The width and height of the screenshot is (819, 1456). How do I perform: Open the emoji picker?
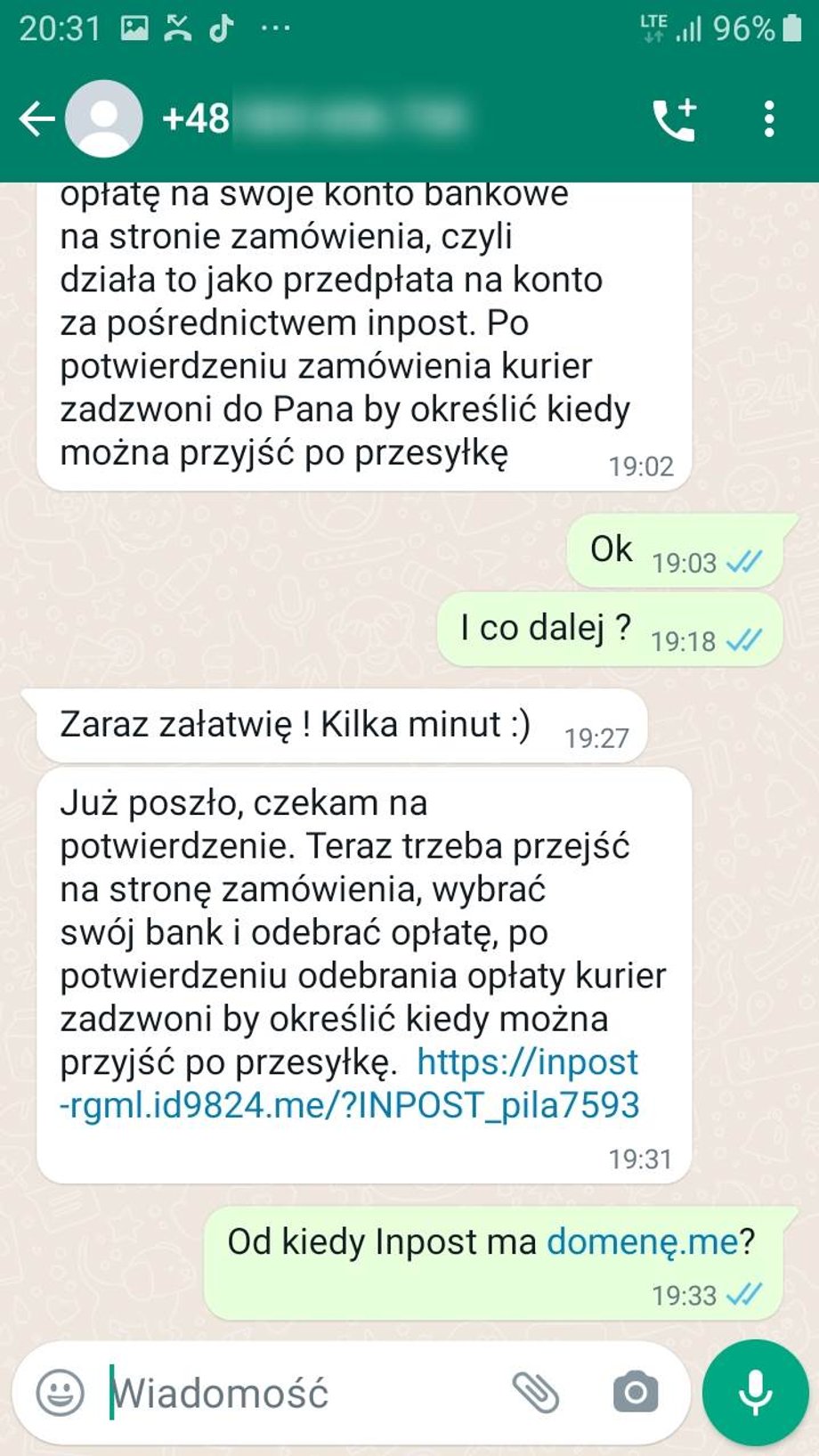pos(61,1391)
